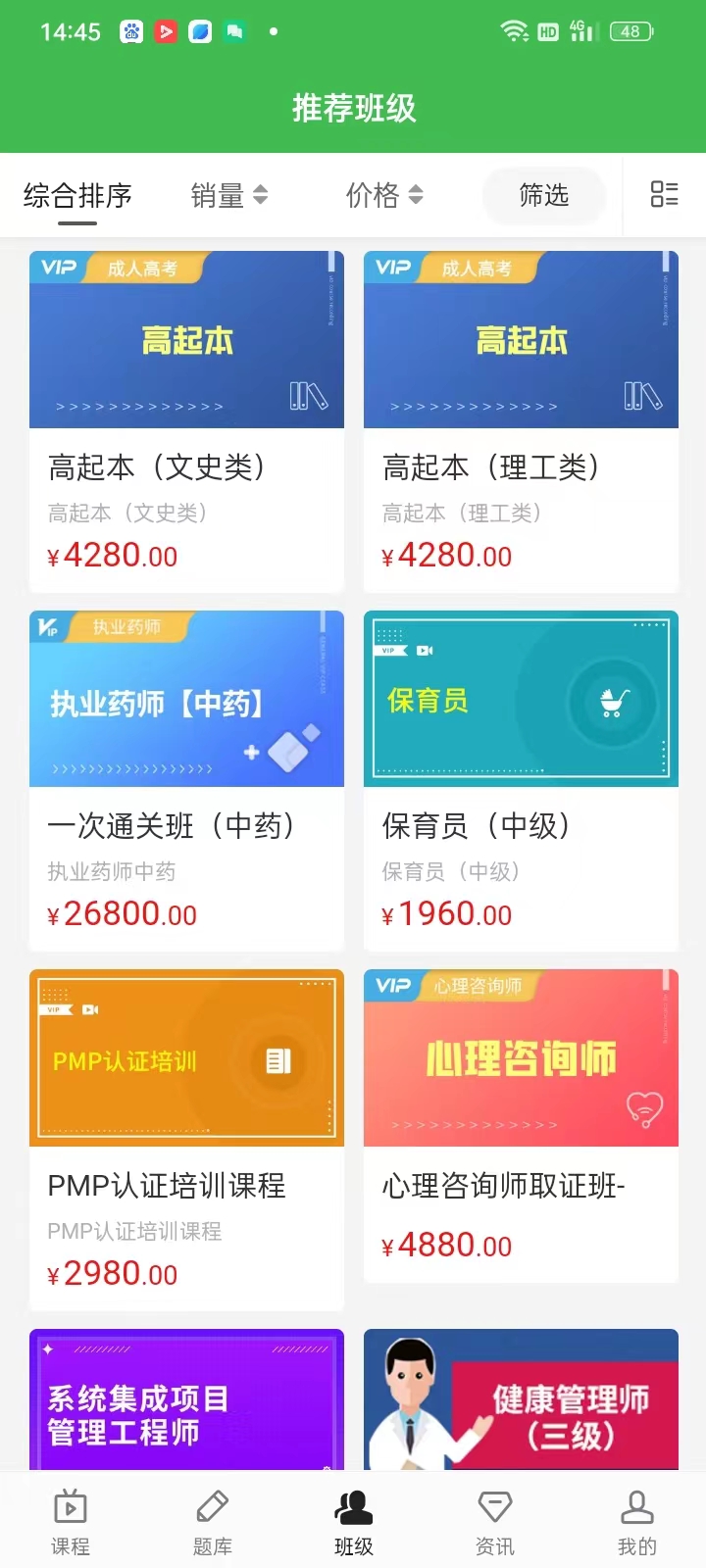Open 系统集成项目管理工程师 class
706x1568 pixels.
click(x=186, y=1399)
